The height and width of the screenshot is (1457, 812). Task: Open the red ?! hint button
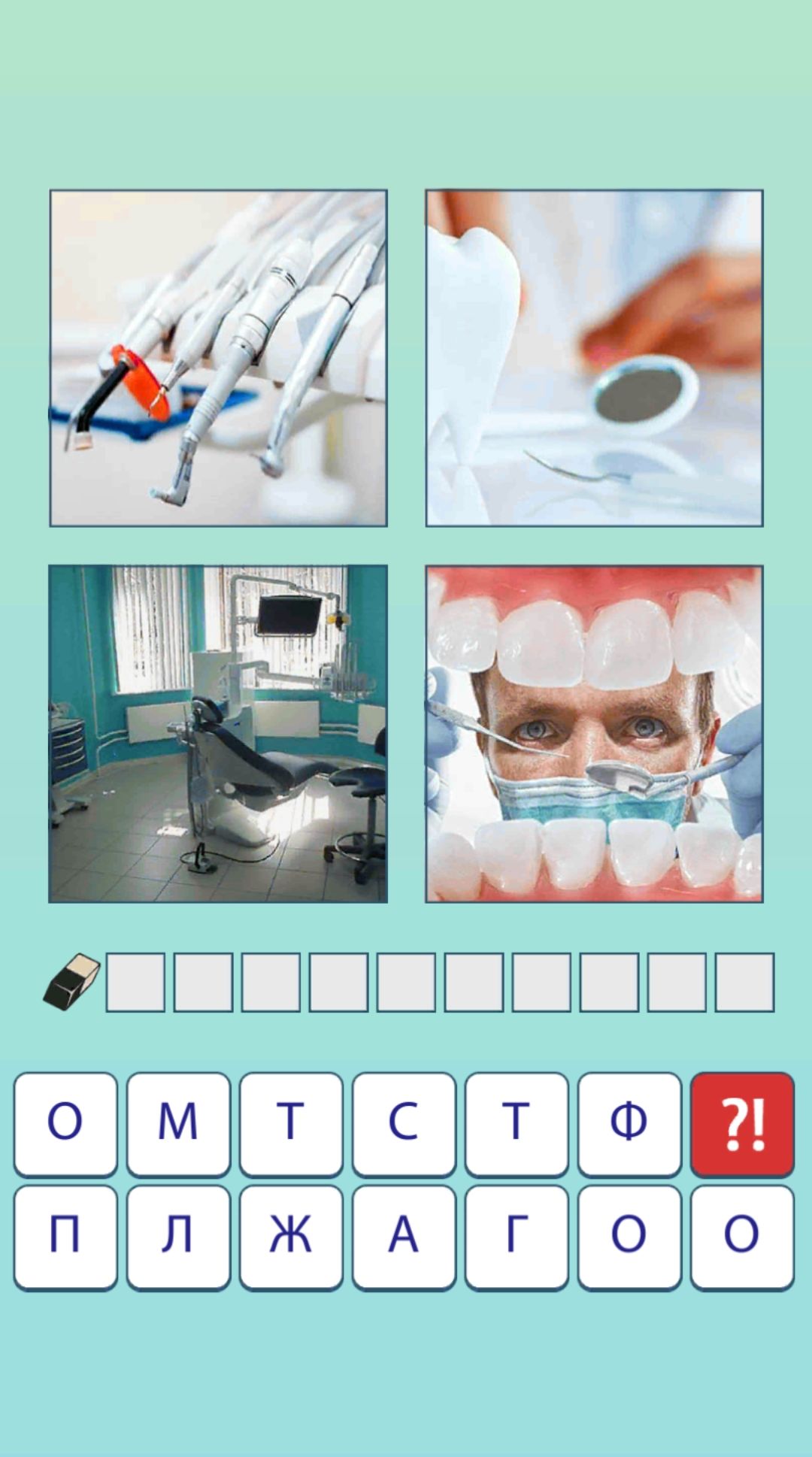pyautogui.click(x=742, y=1123)
